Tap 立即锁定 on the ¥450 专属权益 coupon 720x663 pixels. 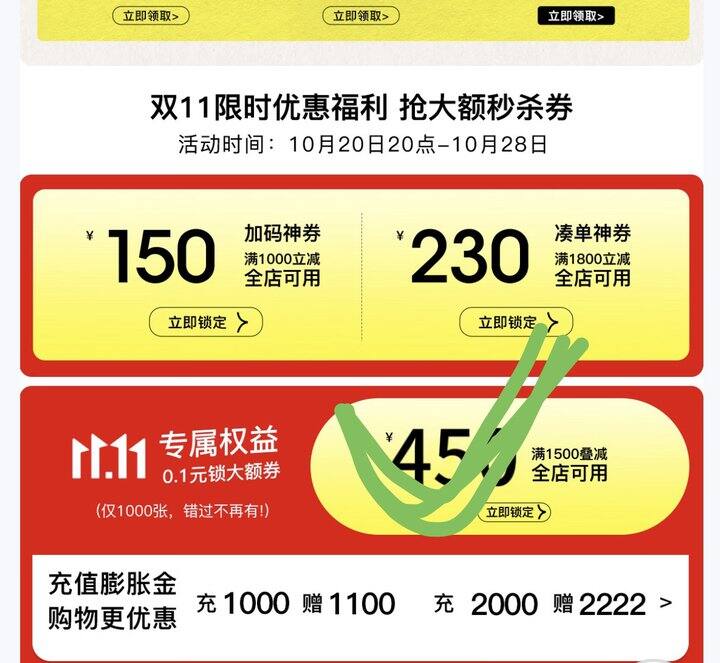pyautogui.click(x=514, y=512)
